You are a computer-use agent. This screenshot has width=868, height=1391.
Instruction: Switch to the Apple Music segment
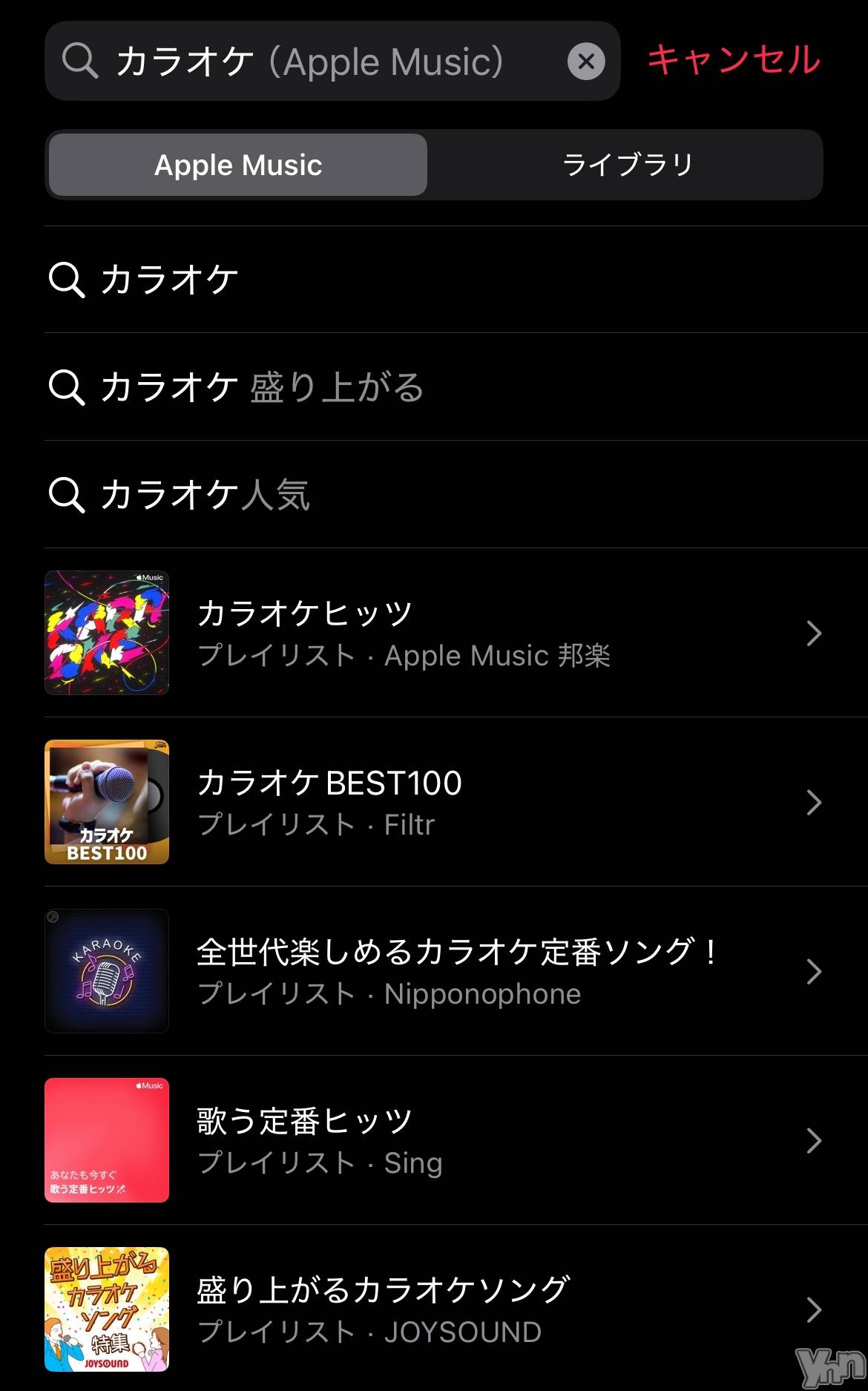tap(238, 165)
